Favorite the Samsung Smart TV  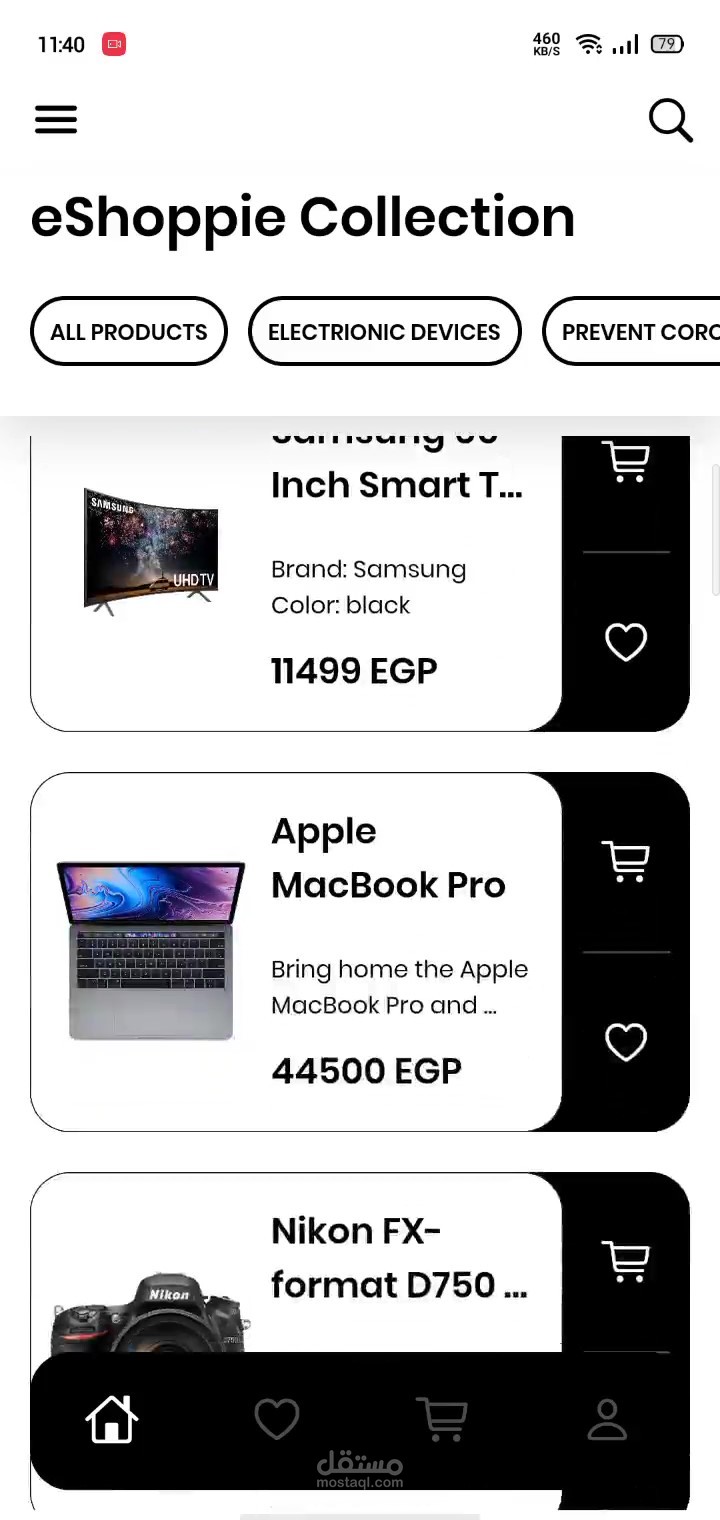(626, 642)
